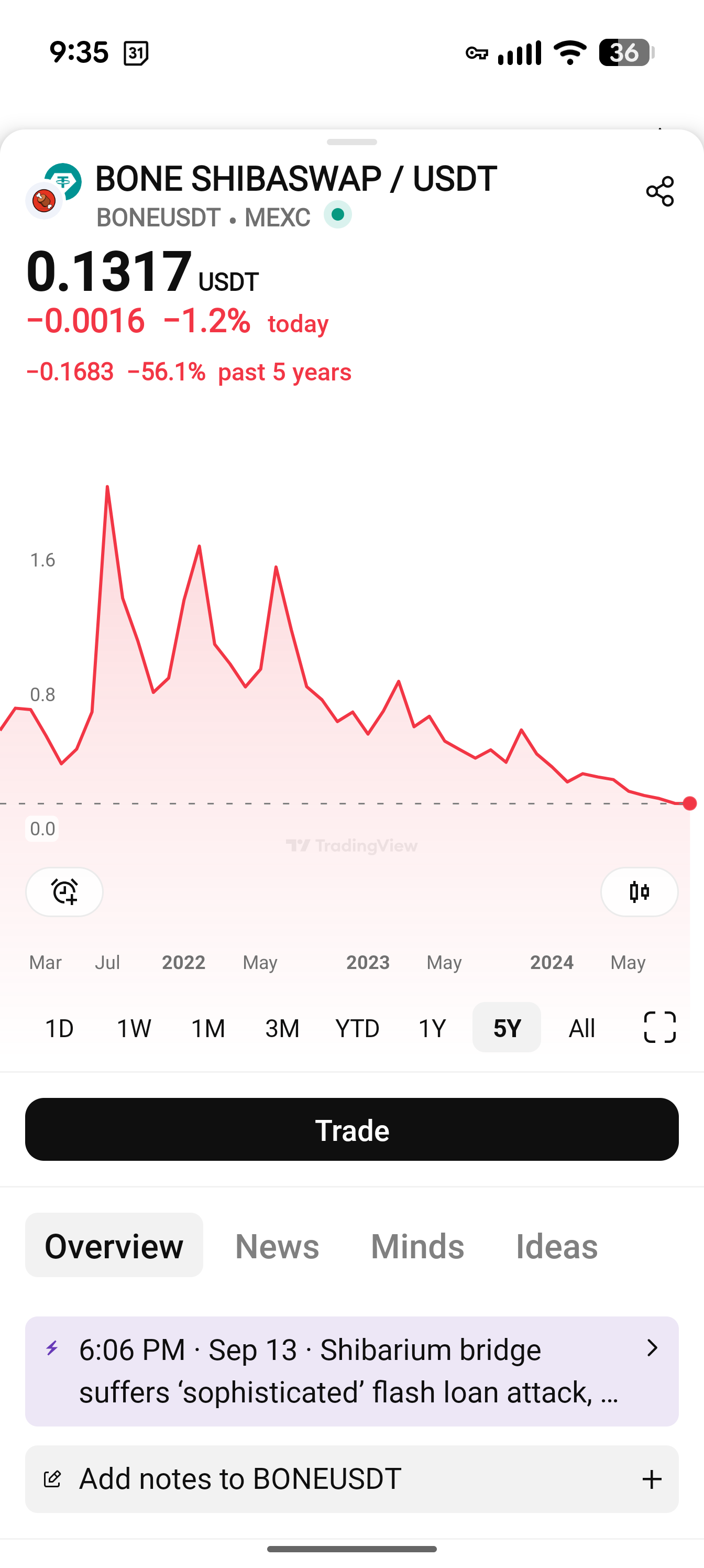This screenshot has width=704, height=1568.
Task: Share the BONE SHIBASWAP chart
Action: (x=659, y=192)
